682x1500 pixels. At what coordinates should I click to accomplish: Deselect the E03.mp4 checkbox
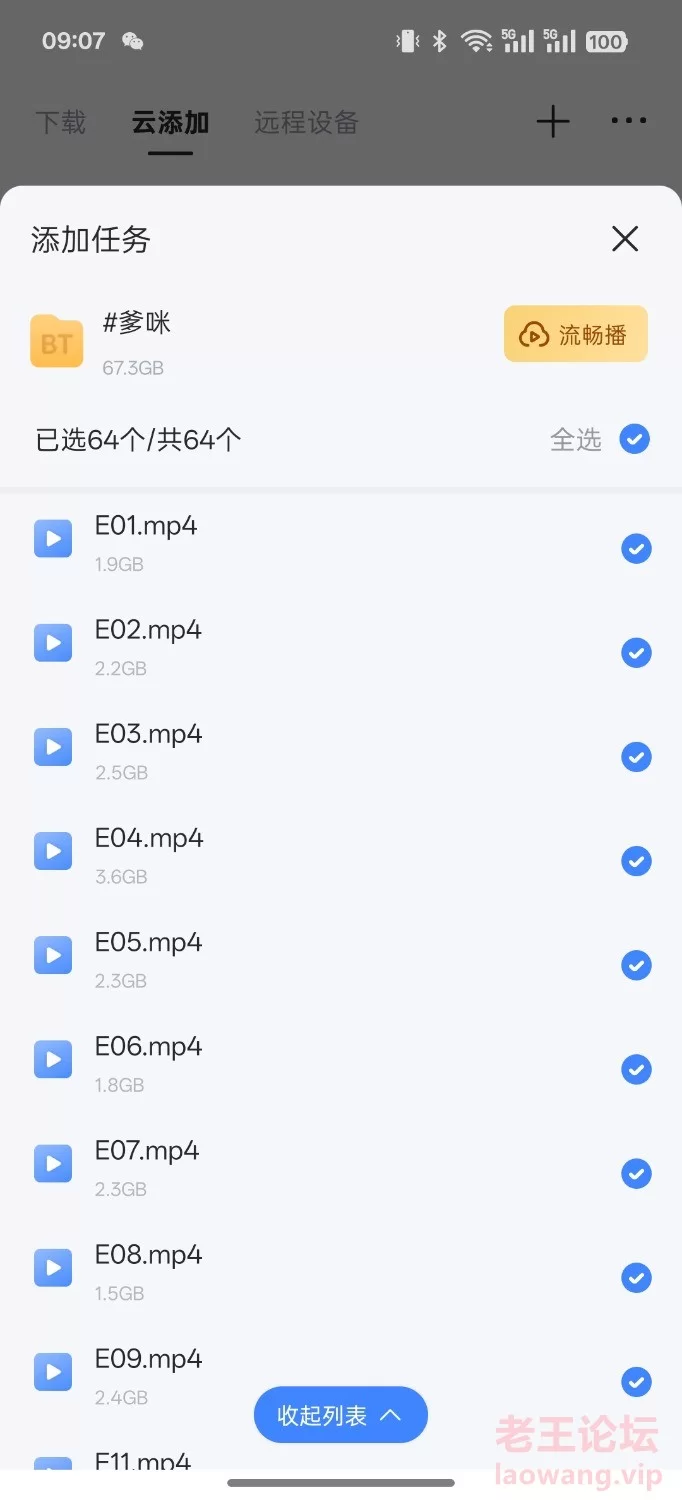coord(636,757)
